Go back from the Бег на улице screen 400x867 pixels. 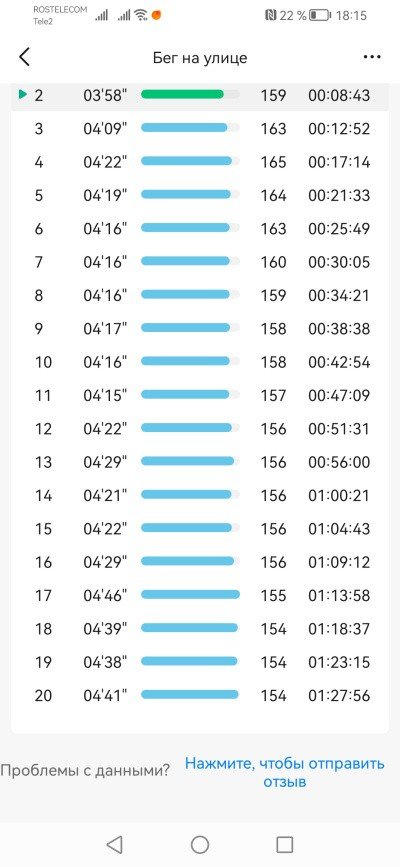(24, 58)
